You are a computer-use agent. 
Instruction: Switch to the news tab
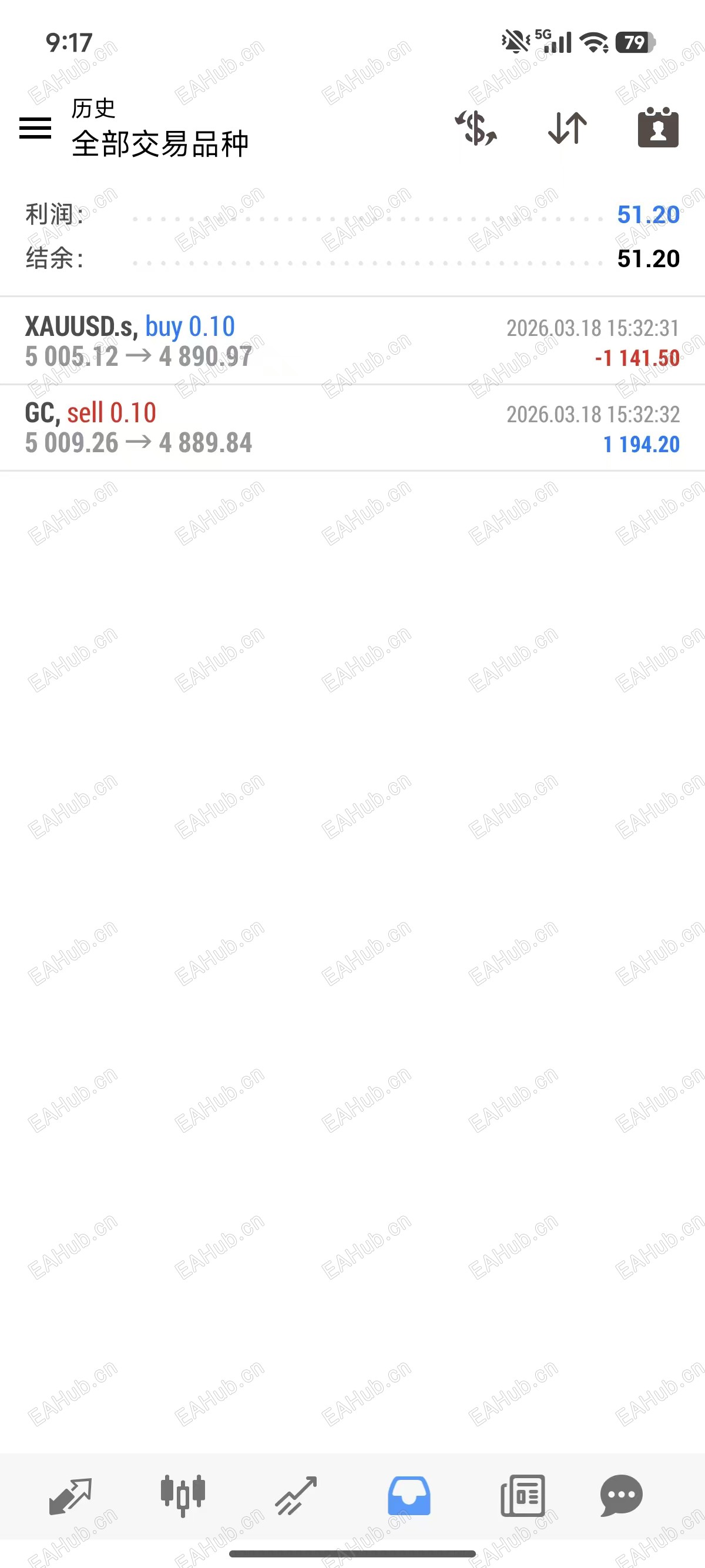point(522,1495)
